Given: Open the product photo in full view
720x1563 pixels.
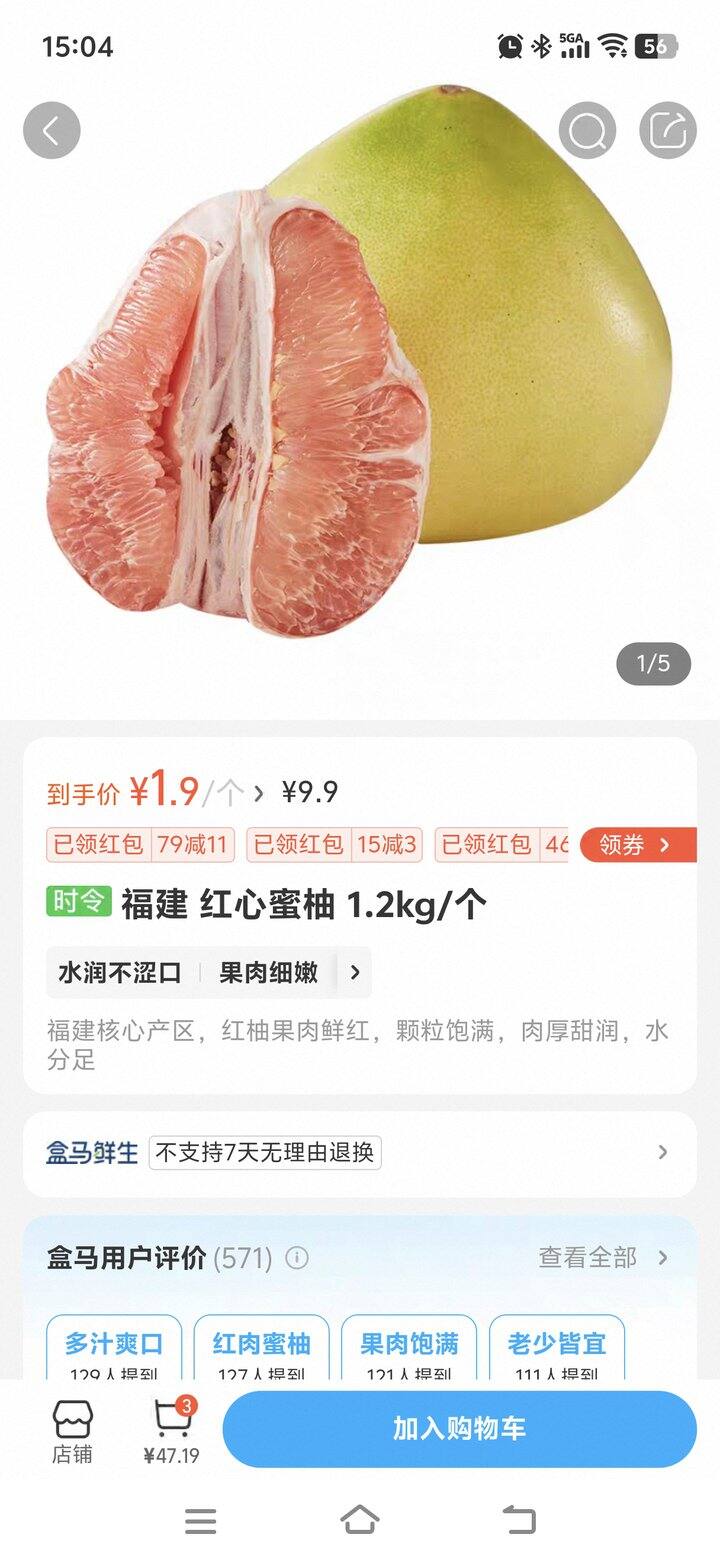Looking at the screenshot, I should [x=360, y=380].
